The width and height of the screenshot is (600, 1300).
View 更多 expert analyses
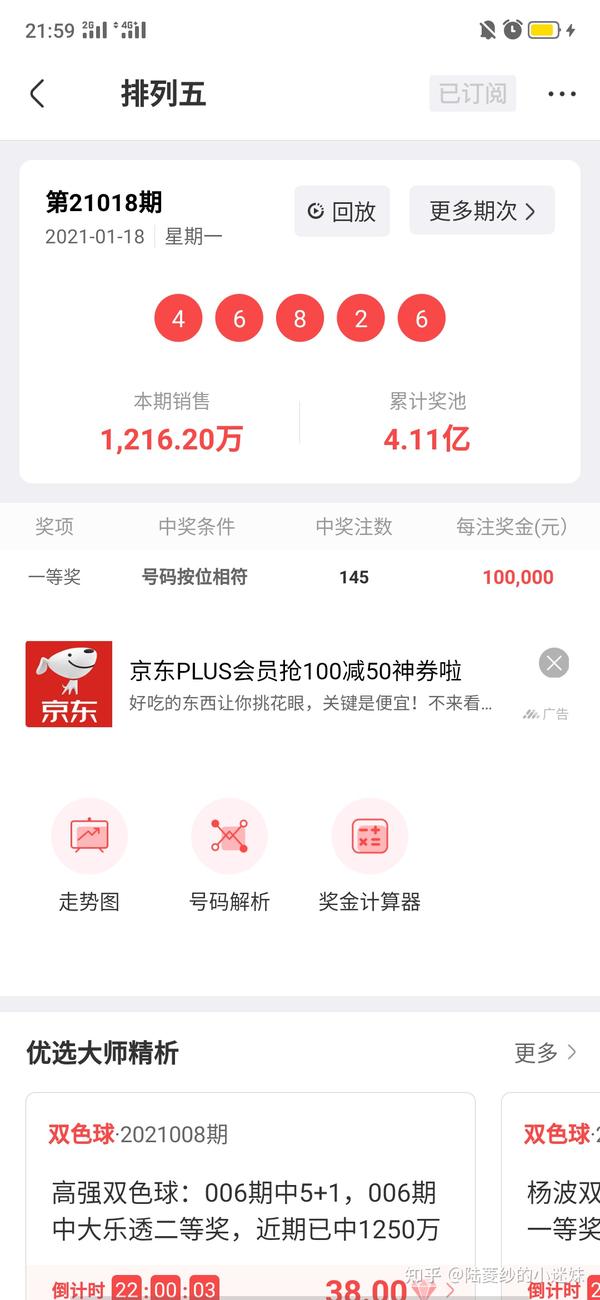coord(546,1052)
